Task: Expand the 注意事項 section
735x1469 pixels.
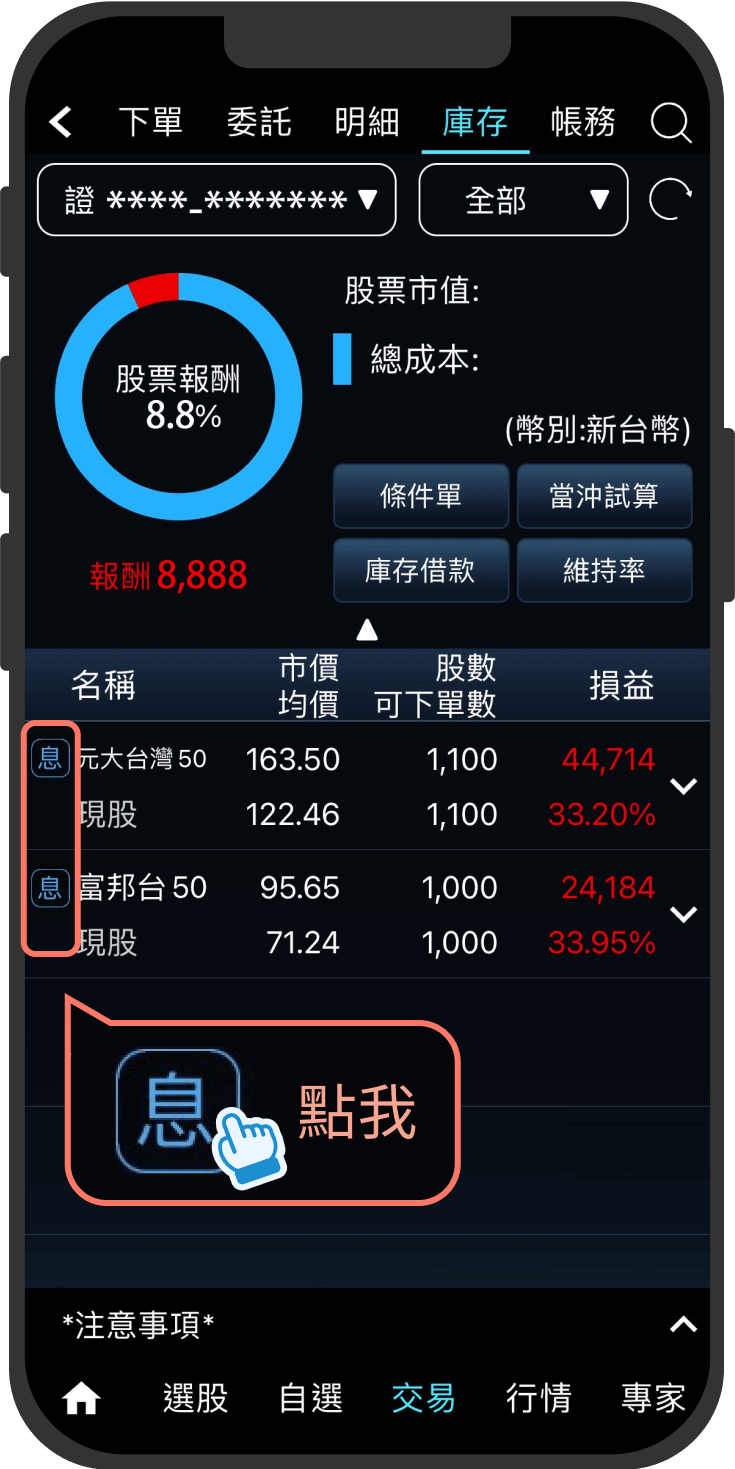Action: (x=682, y=1325)
